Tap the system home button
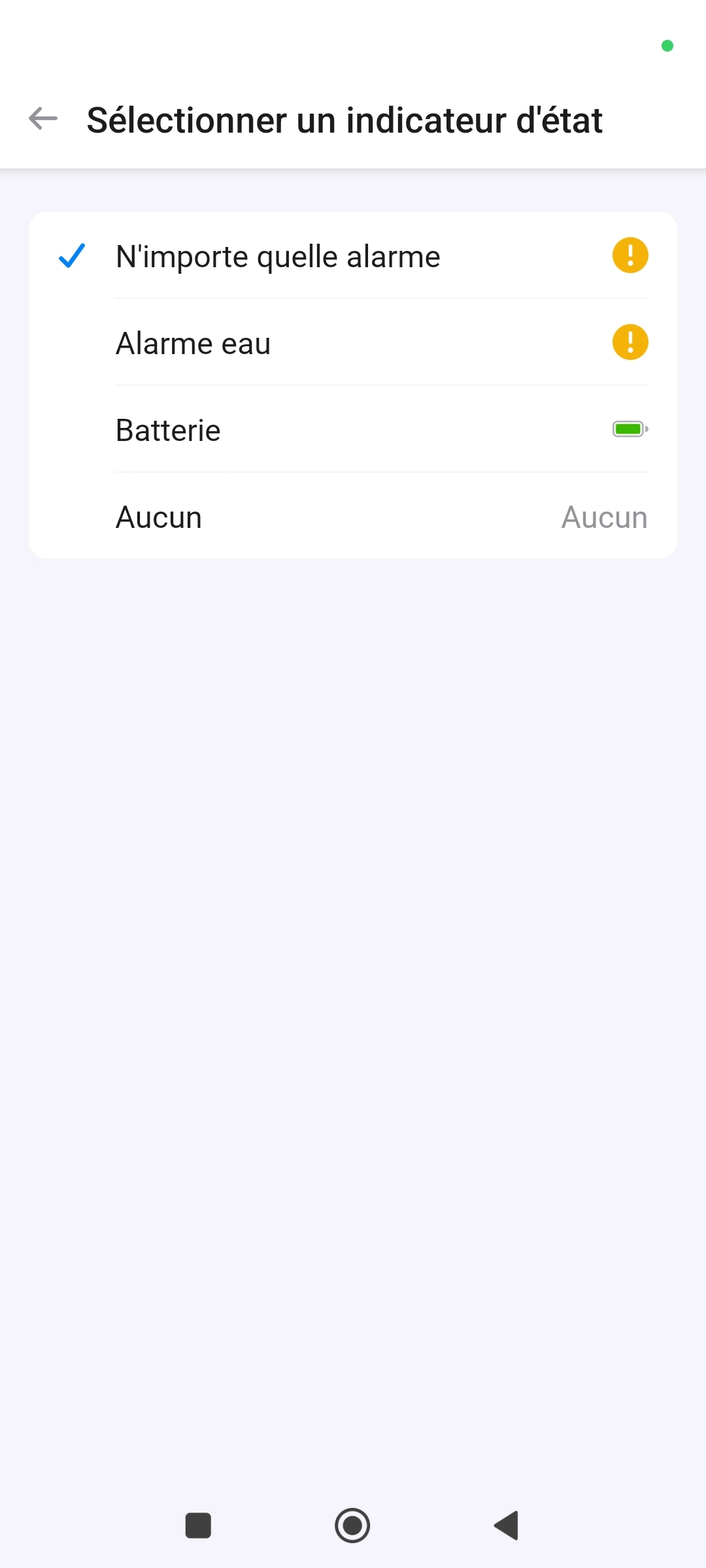This screenshot has height=1568, width=706. (x=352, y=1526)
